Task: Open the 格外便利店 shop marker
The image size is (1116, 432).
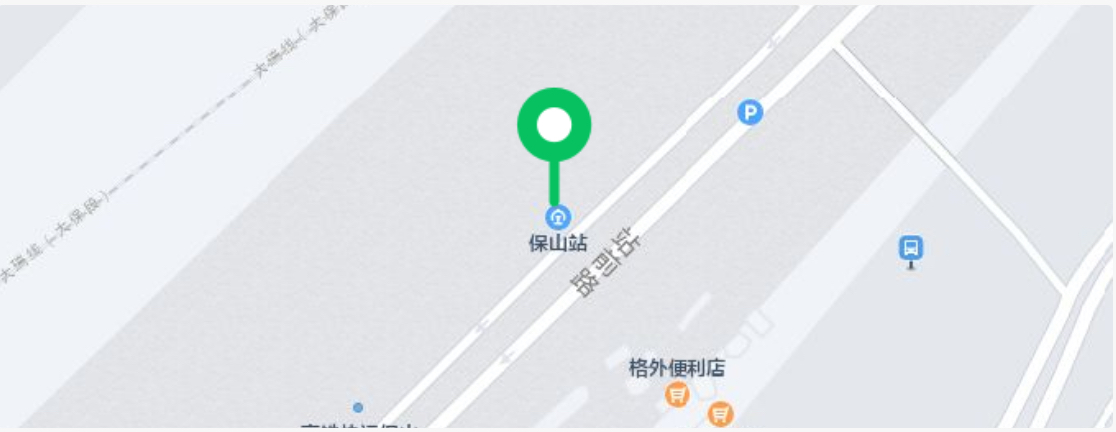Action: point(678,395)
